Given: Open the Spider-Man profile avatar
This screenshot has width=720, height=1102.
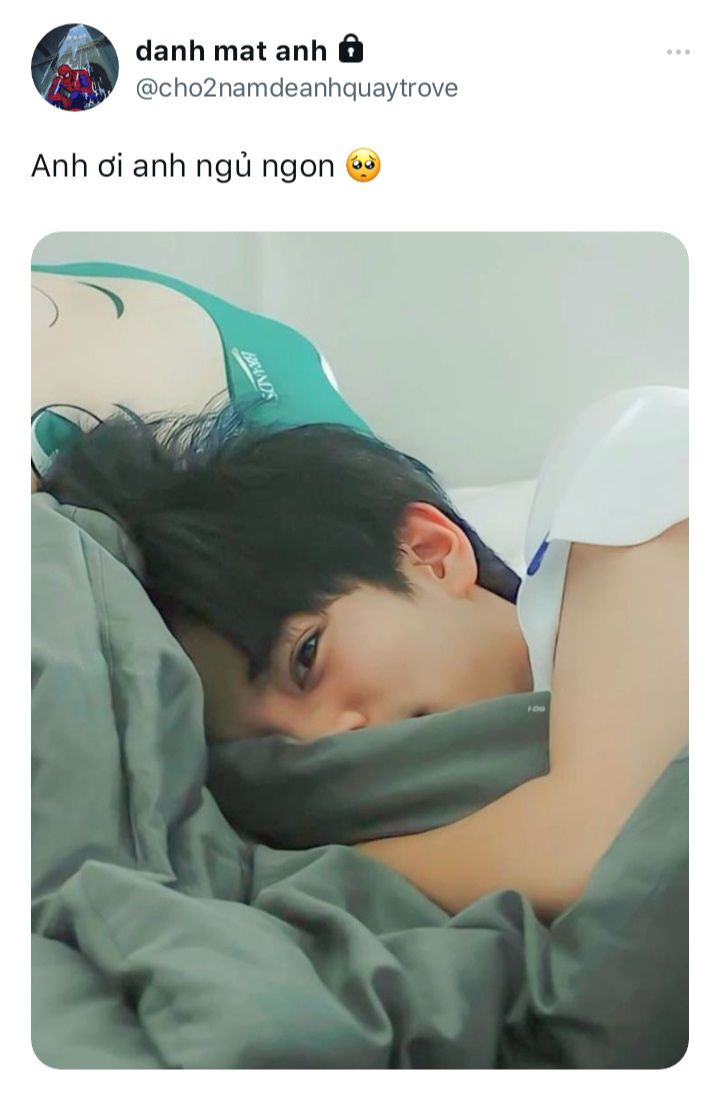Looking at the screenshot, I should (x=75, y=66).
